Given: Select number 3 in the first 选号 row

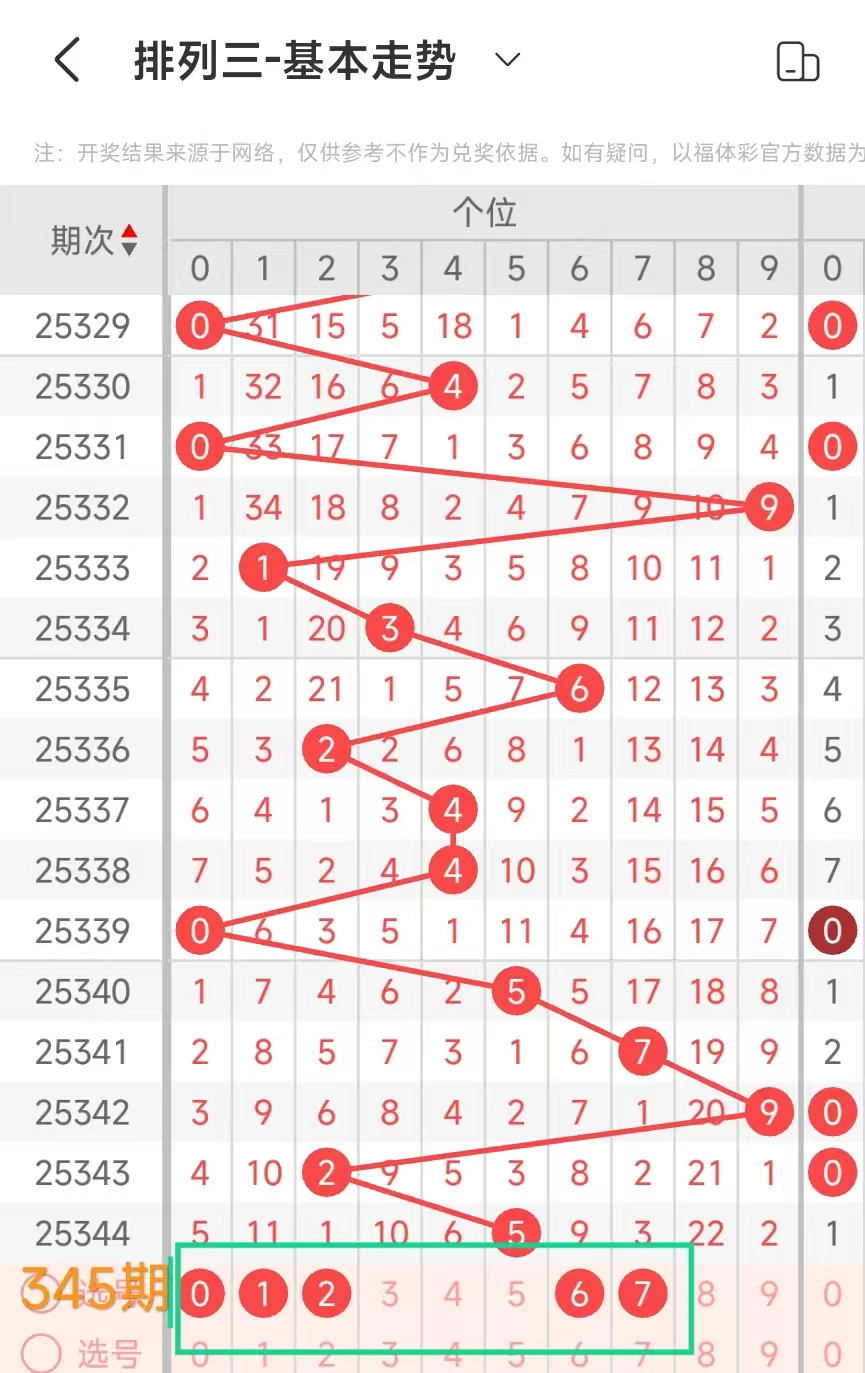Looking at the screenshot, I should (x=390, y=1295).
